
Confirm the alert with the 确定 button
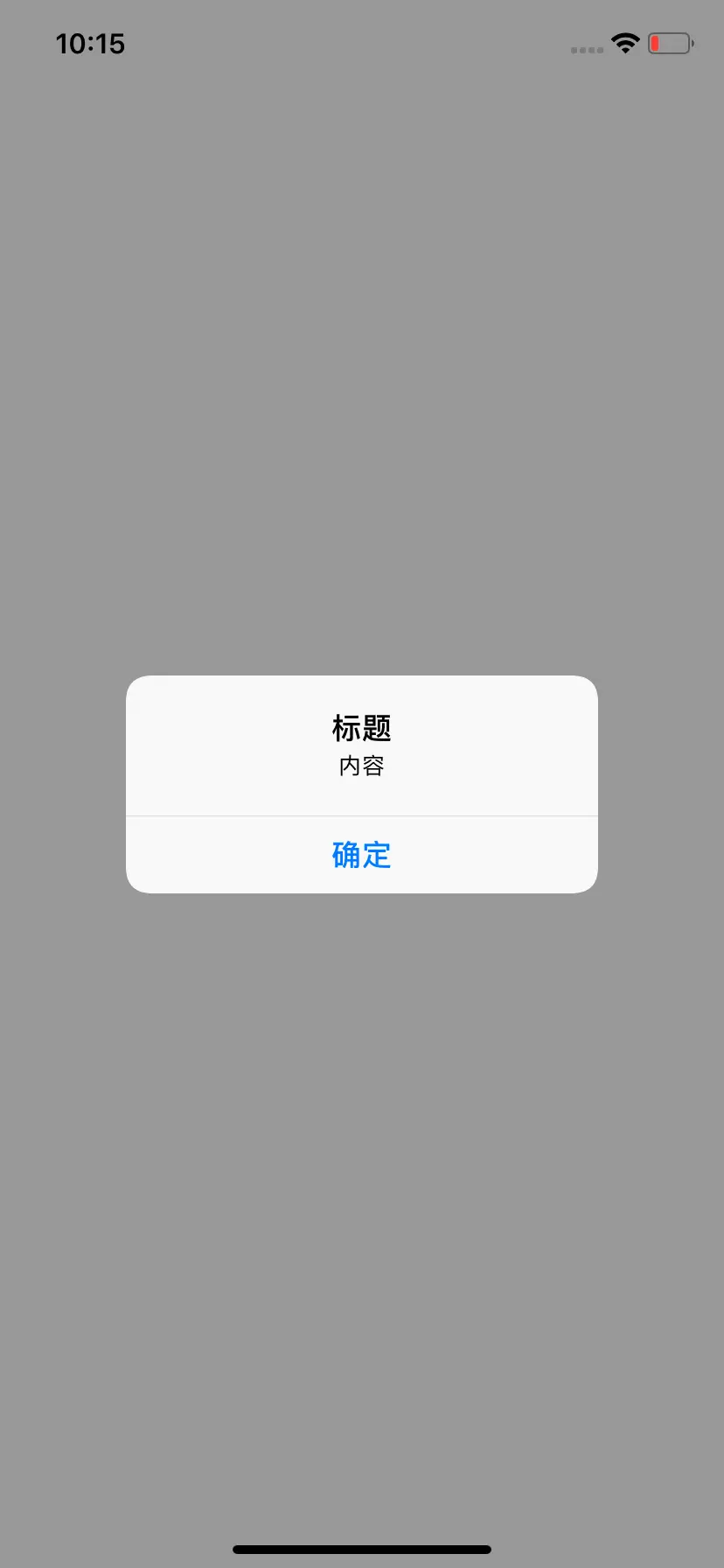coord(361,855)
